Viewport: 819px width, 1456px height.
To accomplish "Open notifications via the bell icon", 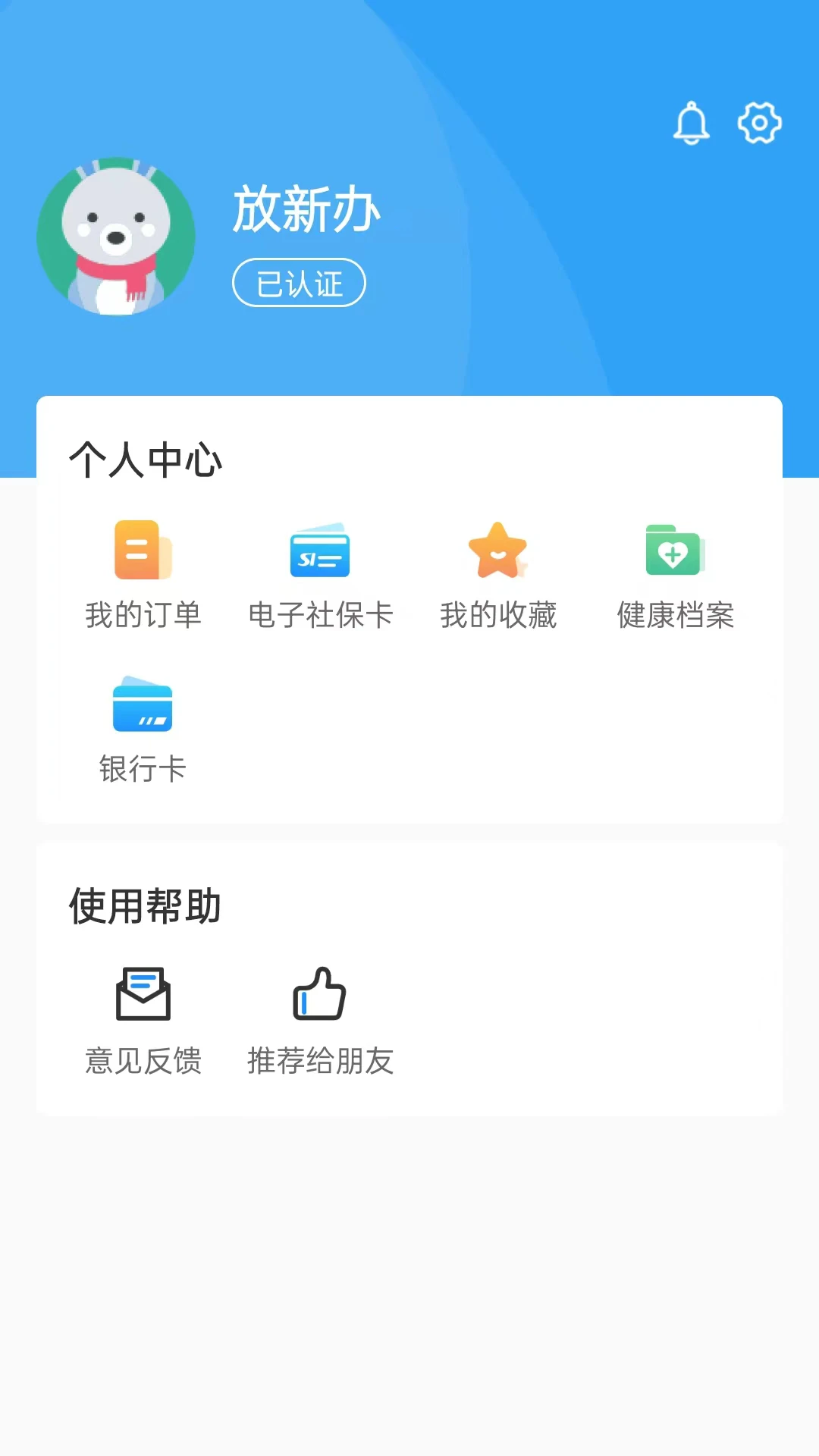I will [x=691, y=124].
